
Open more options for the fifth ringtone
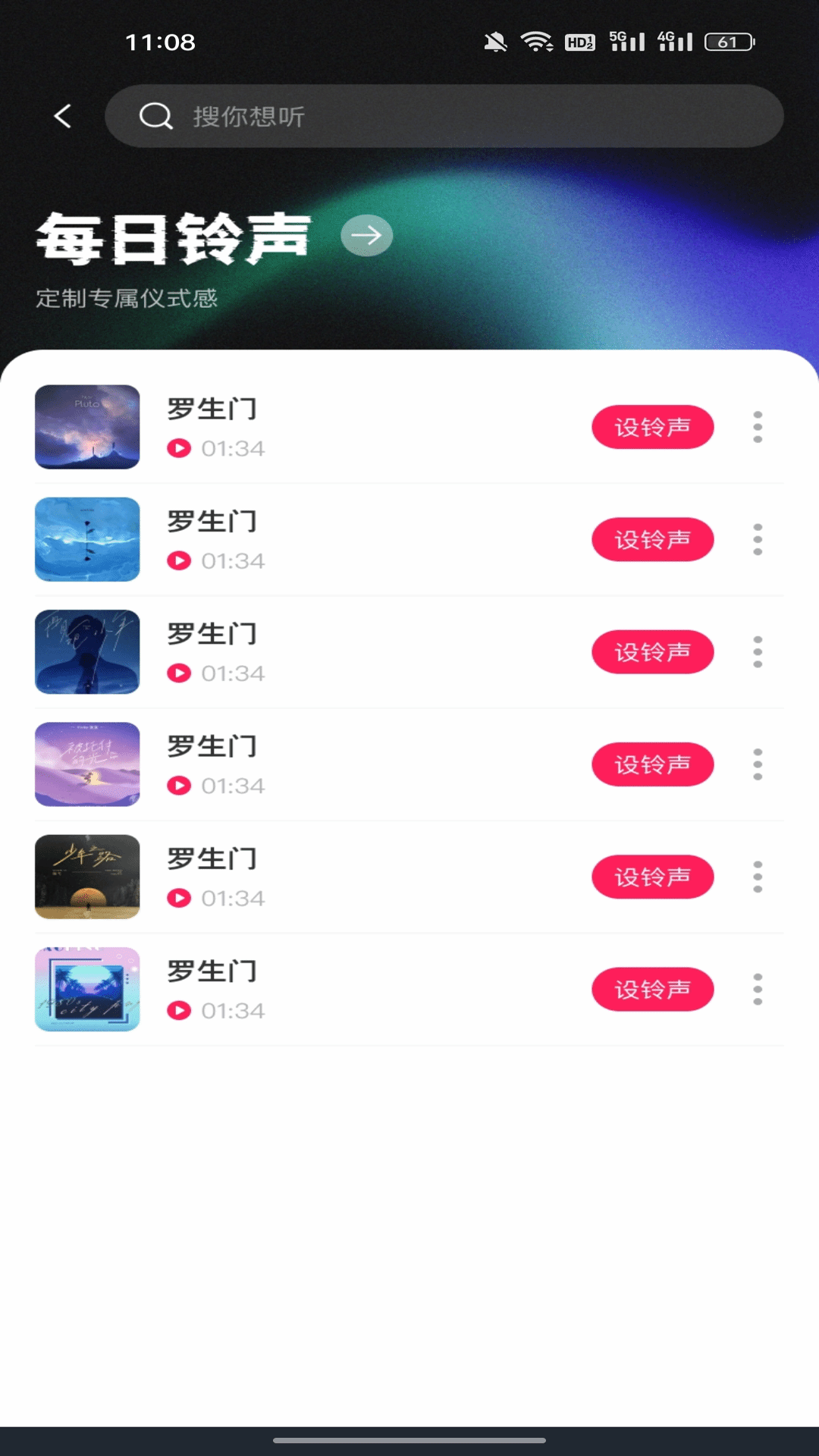coord(758,877)
